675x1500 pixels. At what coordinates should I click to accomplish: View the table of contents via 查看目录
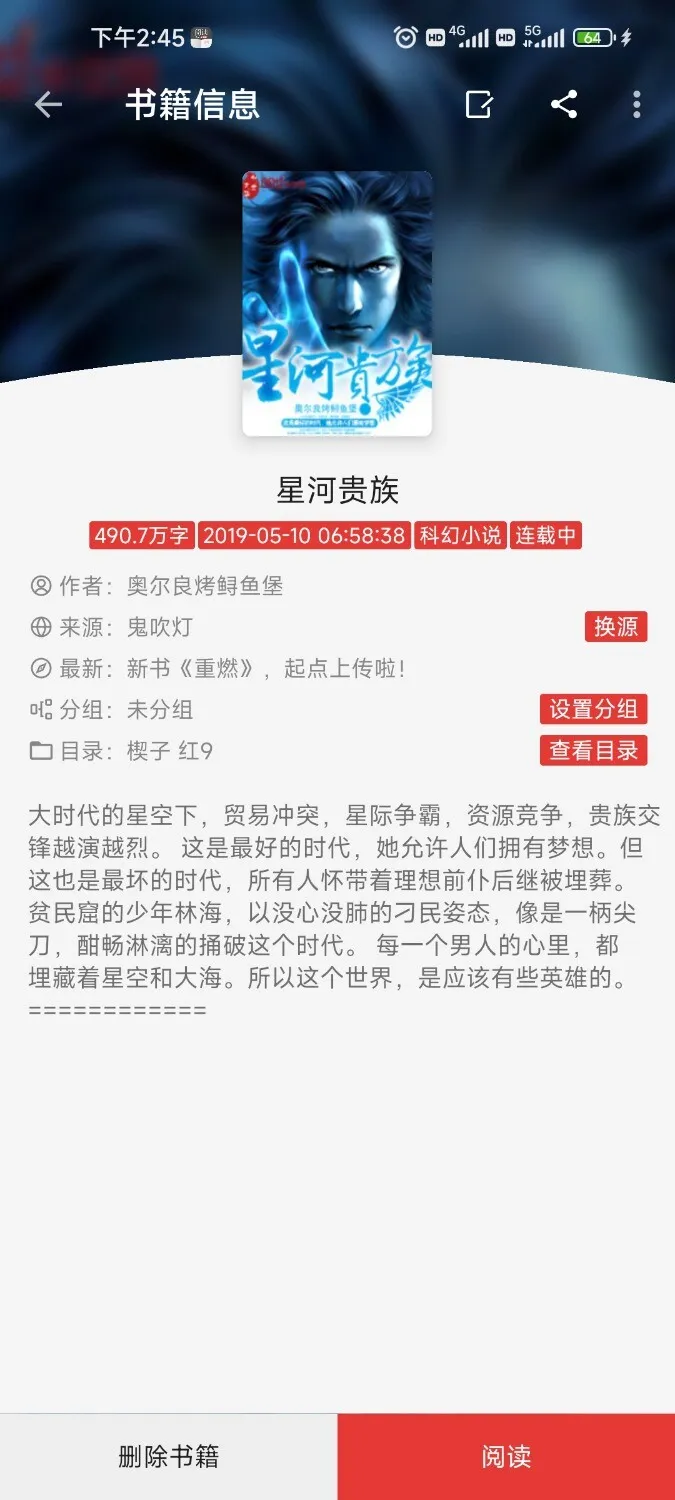(x=593, y=751)
